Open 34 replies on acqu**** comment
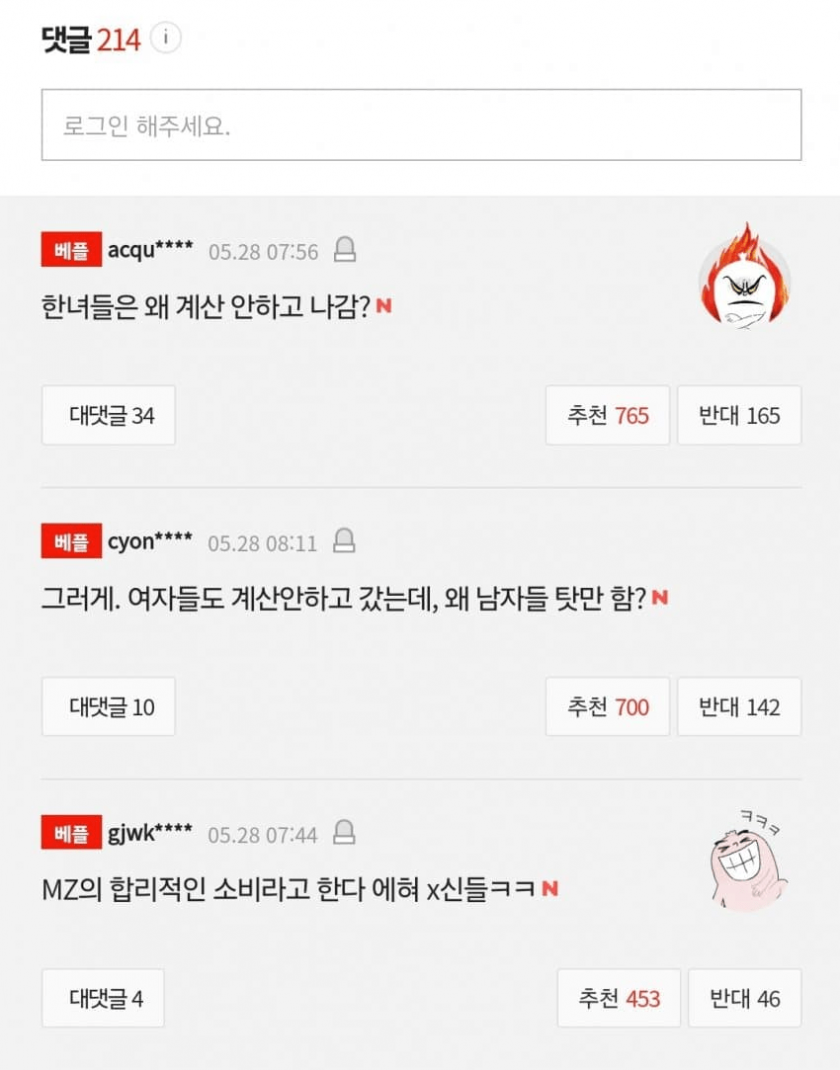This screenshot has height=1070, width=840. pyautogui.click(x=109, y=415)
